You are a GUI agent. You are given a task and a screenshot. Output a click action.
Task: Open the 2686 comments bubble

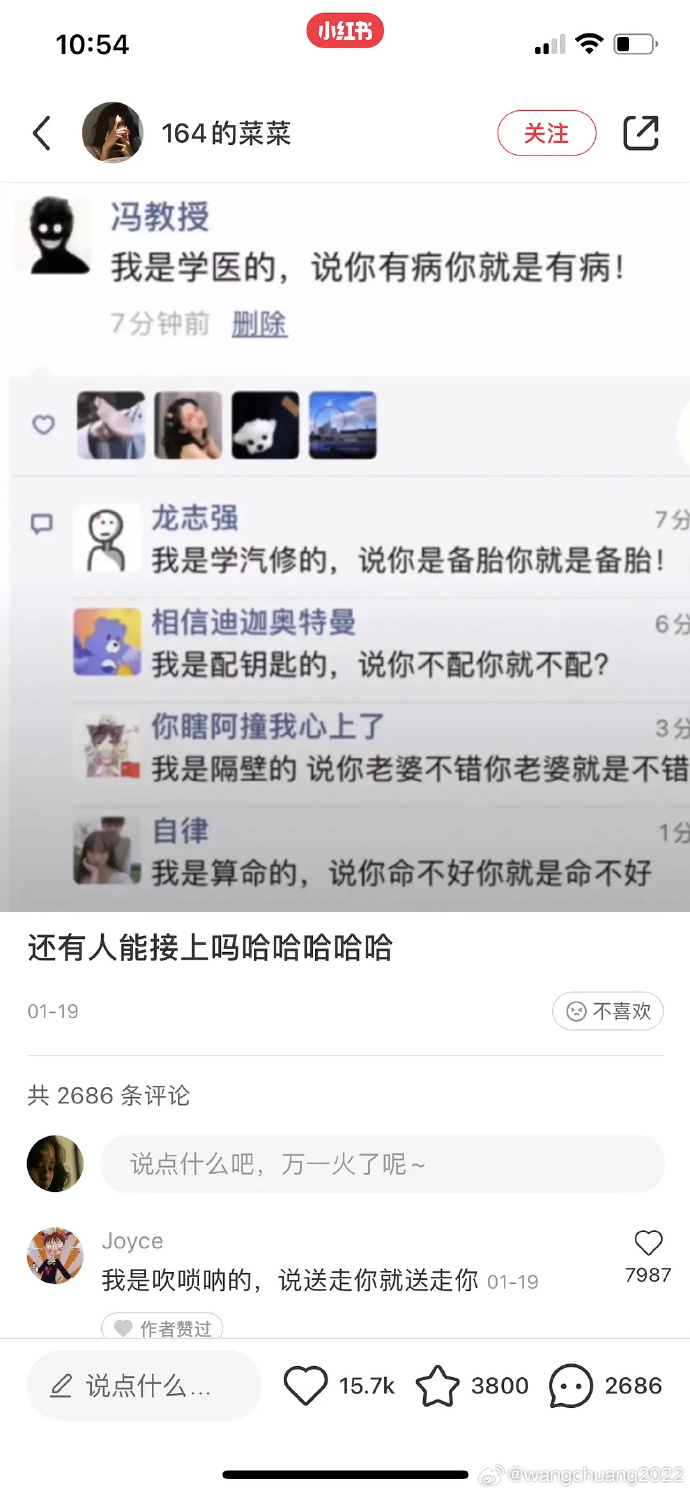pos(571,1386)
